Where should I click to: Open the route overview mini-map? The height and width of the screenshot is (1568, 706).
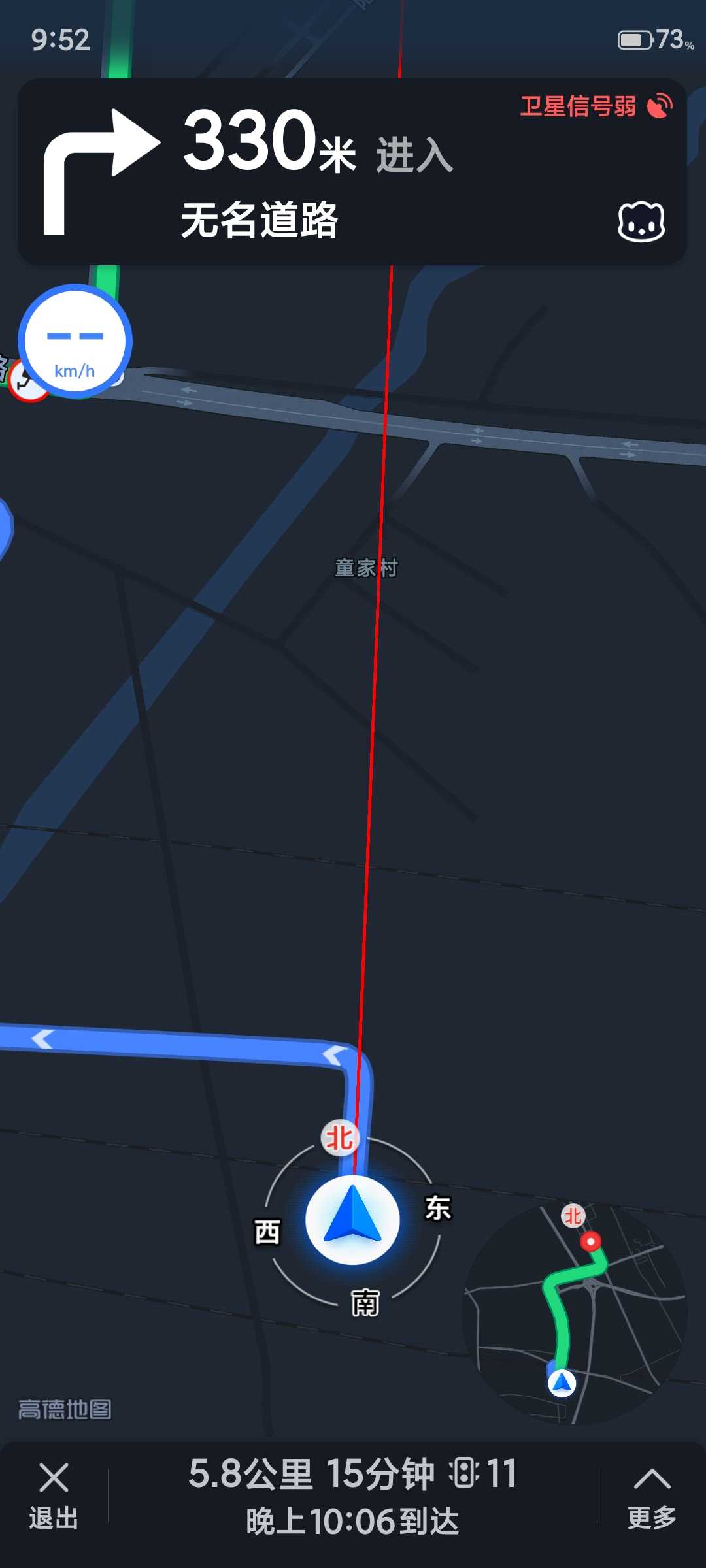[575, 1313]
